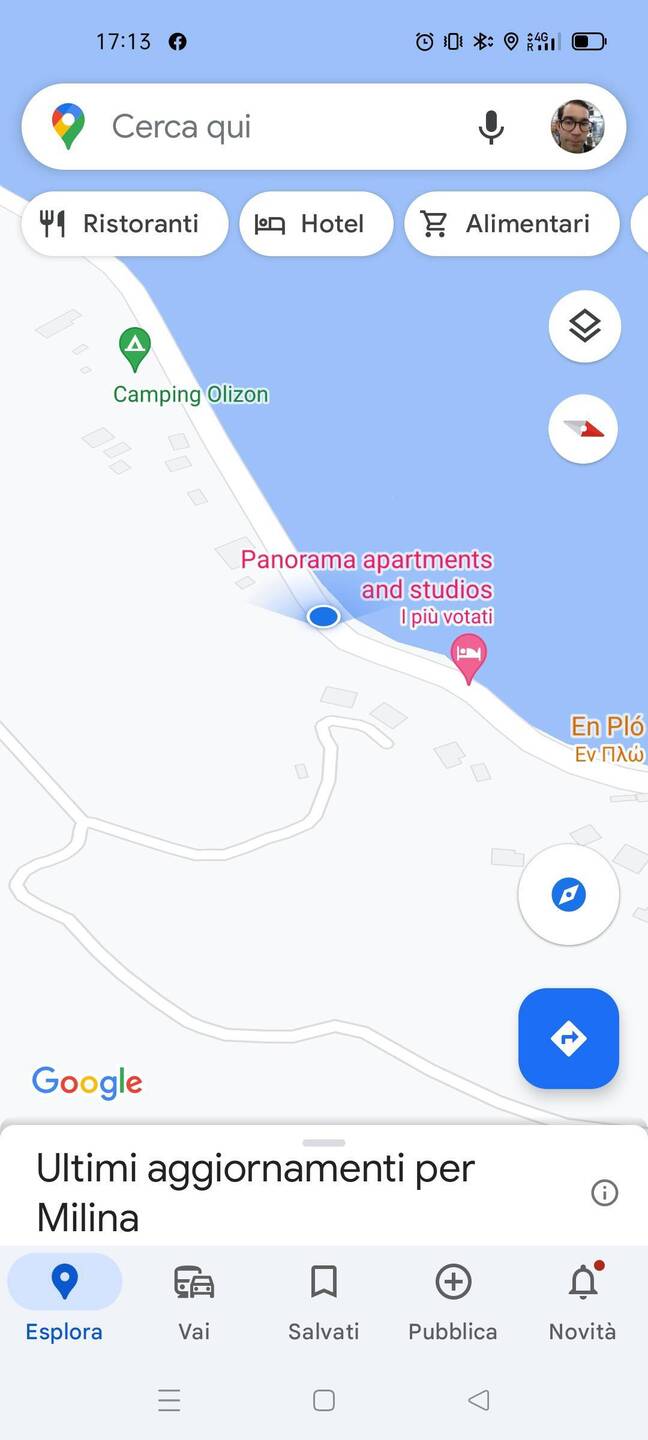
Task: Go to the Salvati tab
Action: 323,1300
